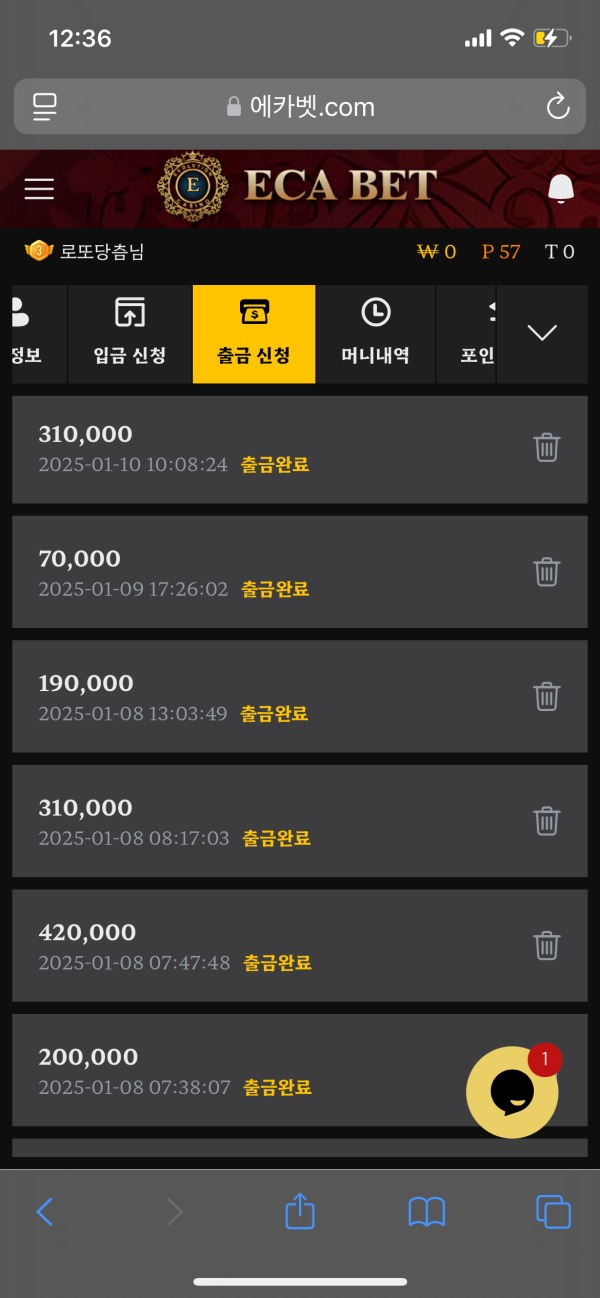This screenshot has width=600, height=1298.
Task: Delete the 70,000 withdrawal record
Action: [546, 572]
